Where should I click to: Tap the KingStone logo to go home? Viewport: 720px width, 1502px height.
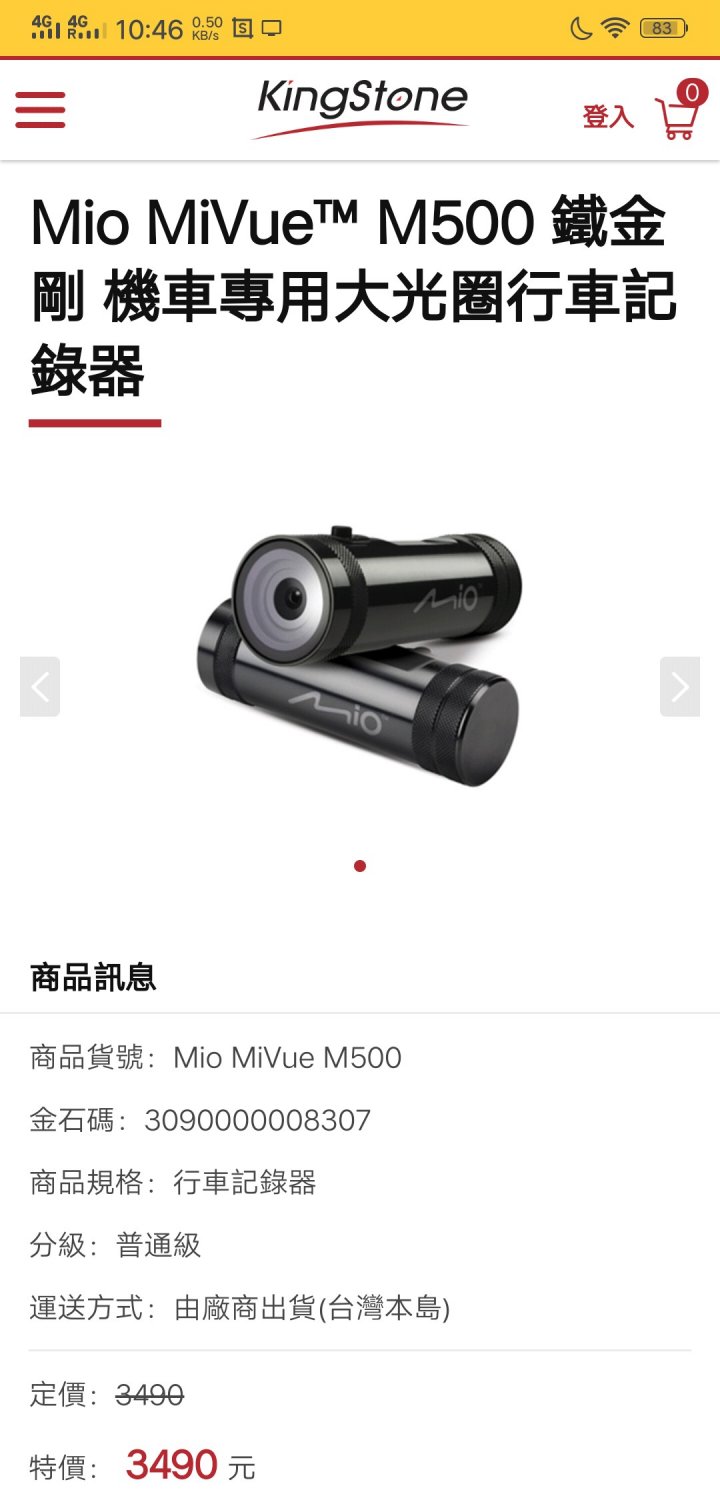361,108
